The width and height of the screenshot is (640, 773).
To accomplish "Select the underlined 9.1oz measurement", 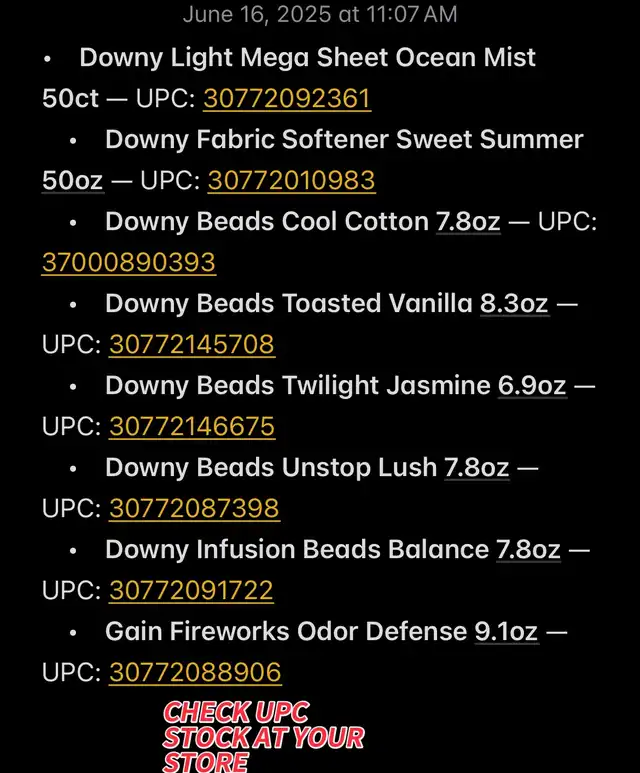I will (505, 631).
